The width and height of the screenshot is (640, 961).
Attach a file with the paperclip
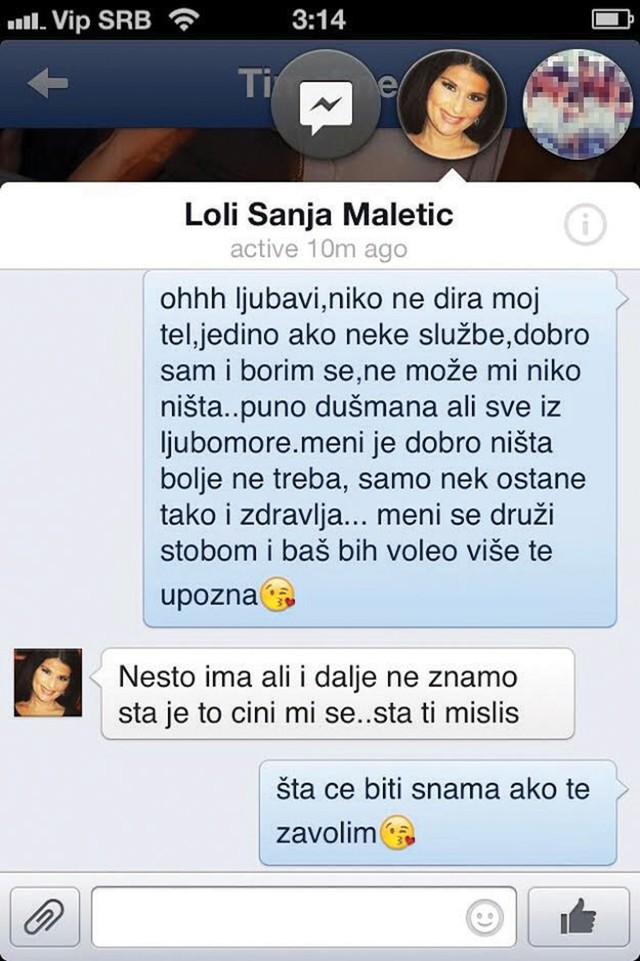[x=44, y=915]
